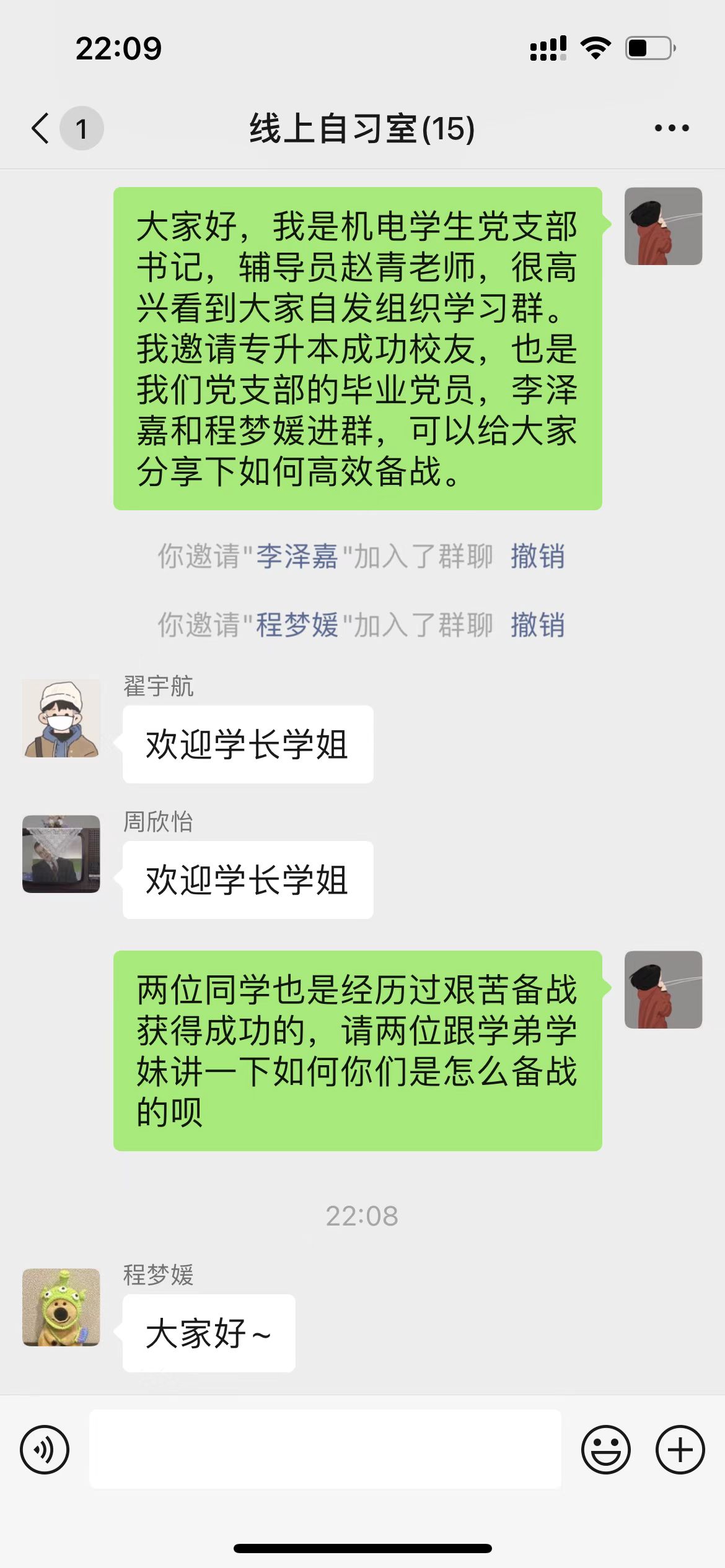Switch to voice message input
Image resolution: width=725 pixels, height=1568 pixels.
click(45, 1450)
